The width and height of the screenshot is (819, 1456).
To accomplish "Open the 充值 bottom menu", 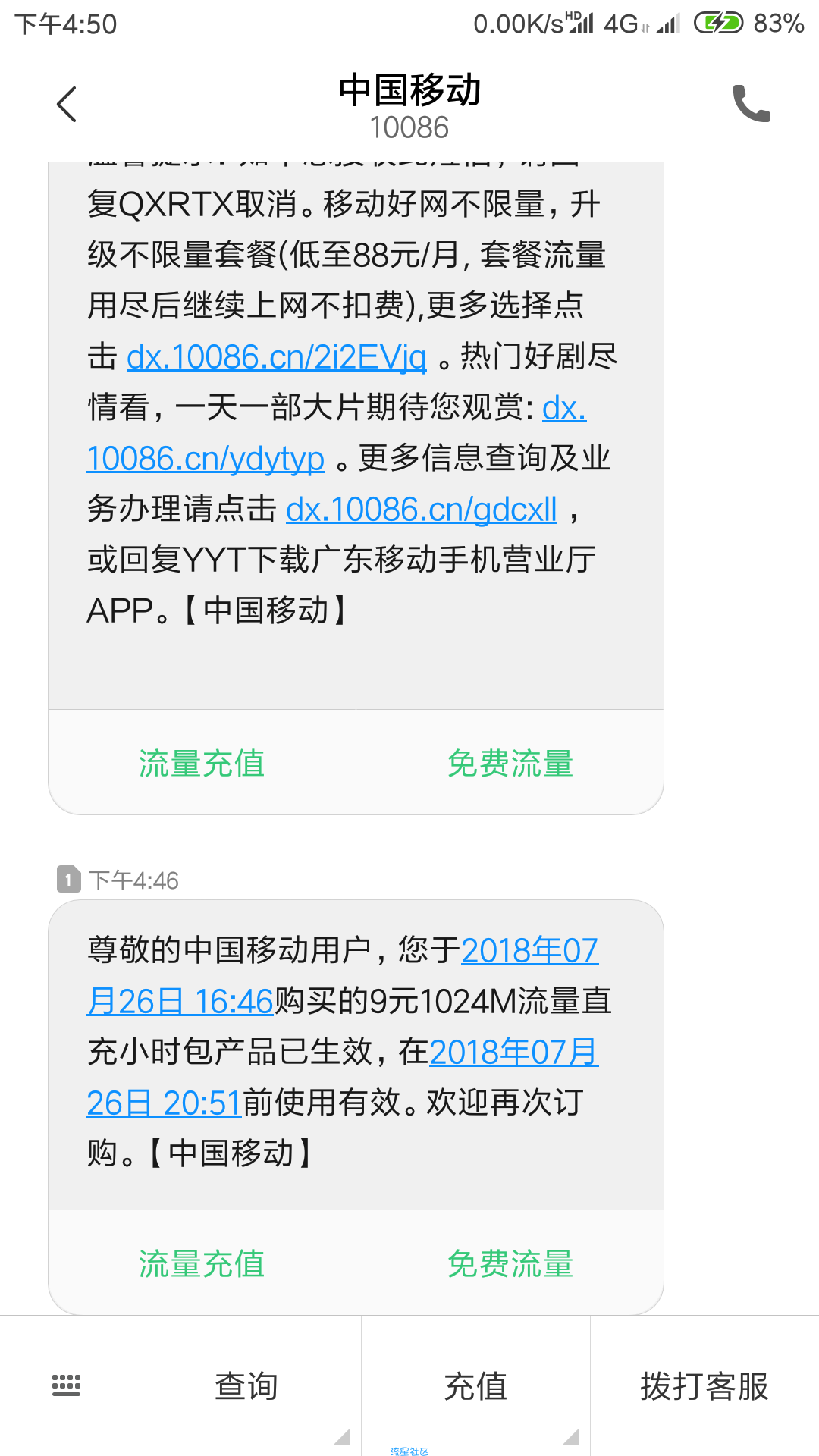I will [x=475, y=1386].
